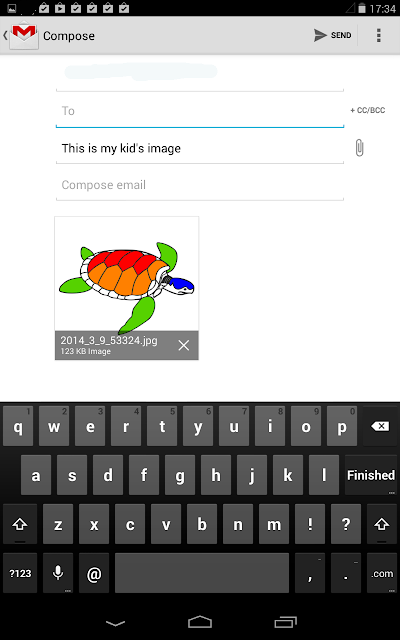Tap the microphone voice input key
Screen dimensions: 400x640
click(x=58, y=573)
